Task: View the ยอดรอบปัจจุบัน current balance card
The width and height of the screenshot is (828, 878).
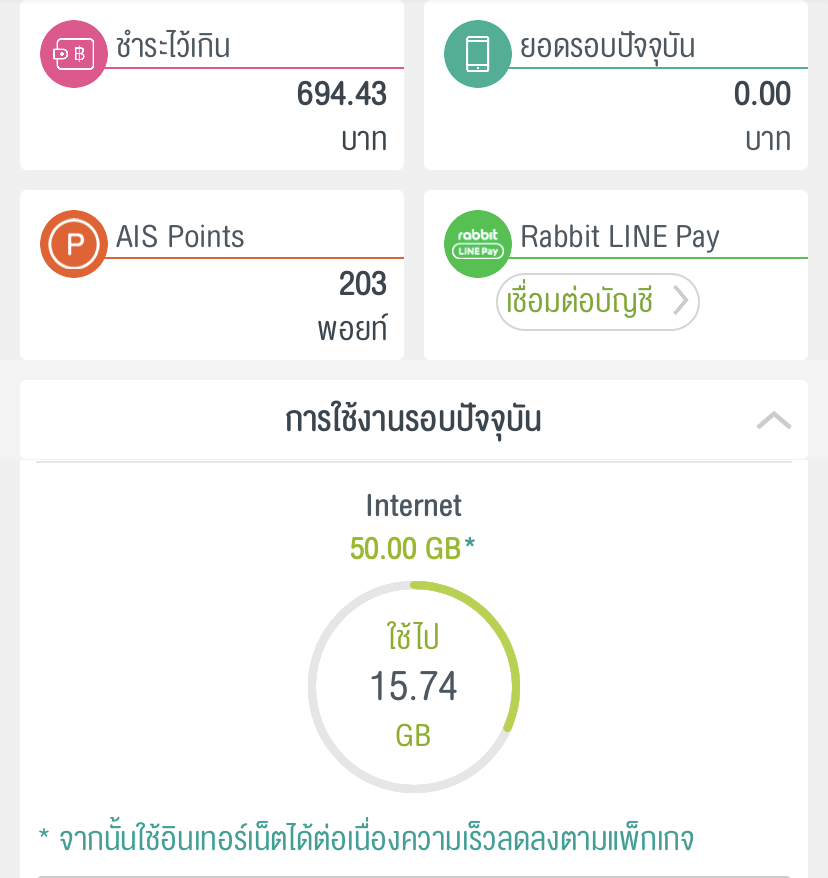Action: coord(616,86)
